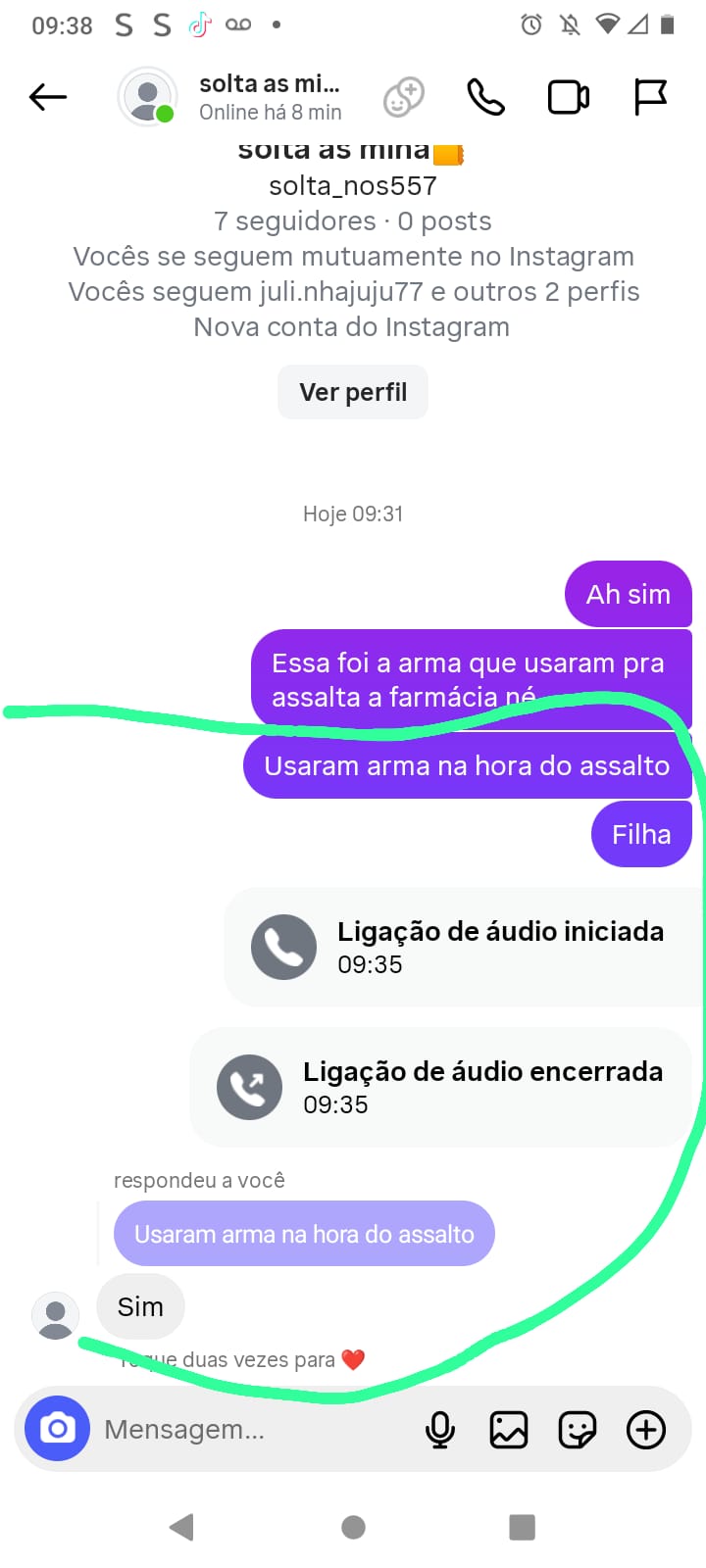706x1568 pixels.
Task: Go back from the chat
Action: (48, 97)
